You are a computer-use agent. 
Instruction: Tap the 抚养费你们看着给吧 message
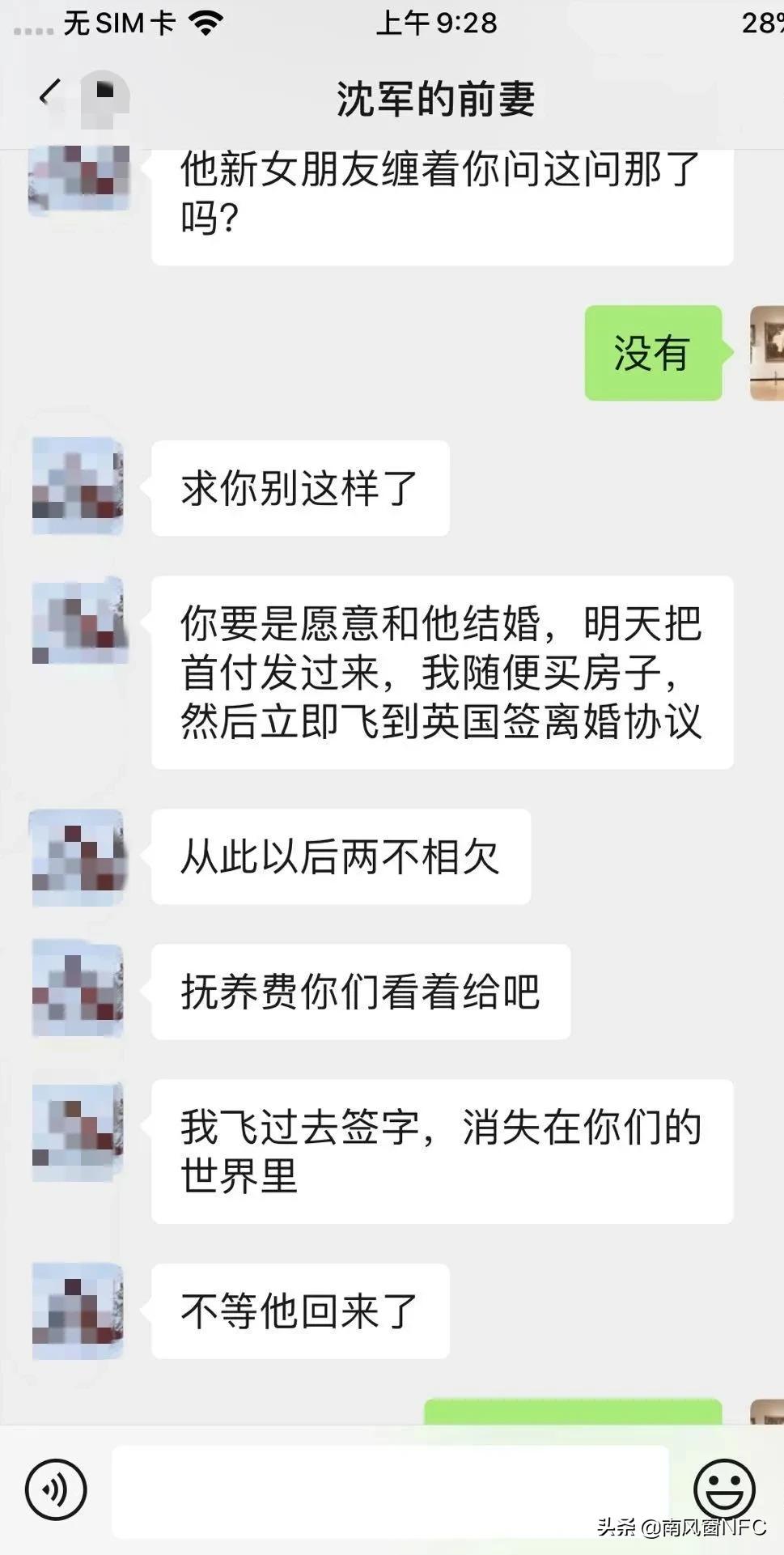[x=359, y=992]
